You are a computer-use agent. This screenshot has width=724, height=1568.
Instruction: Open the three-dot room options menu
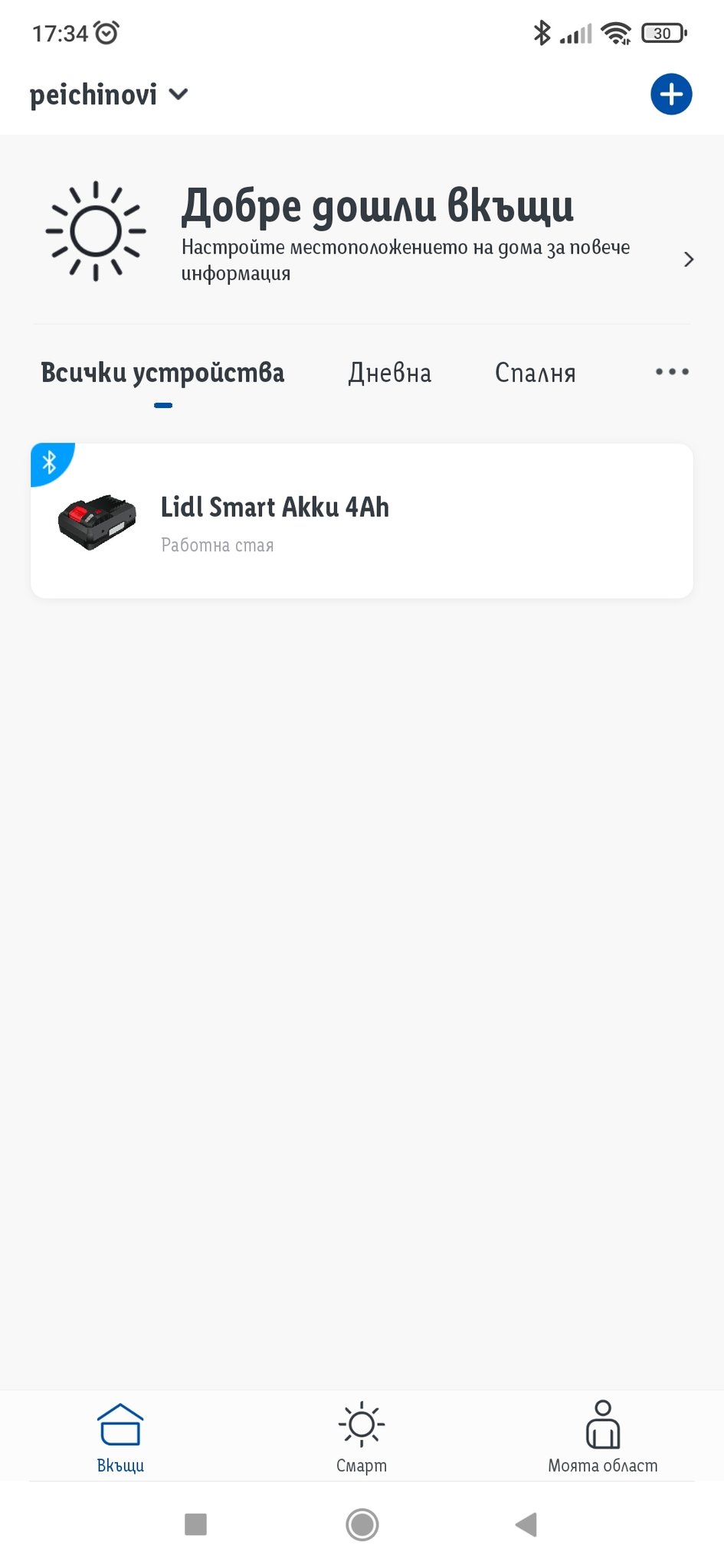coord(672,372)
